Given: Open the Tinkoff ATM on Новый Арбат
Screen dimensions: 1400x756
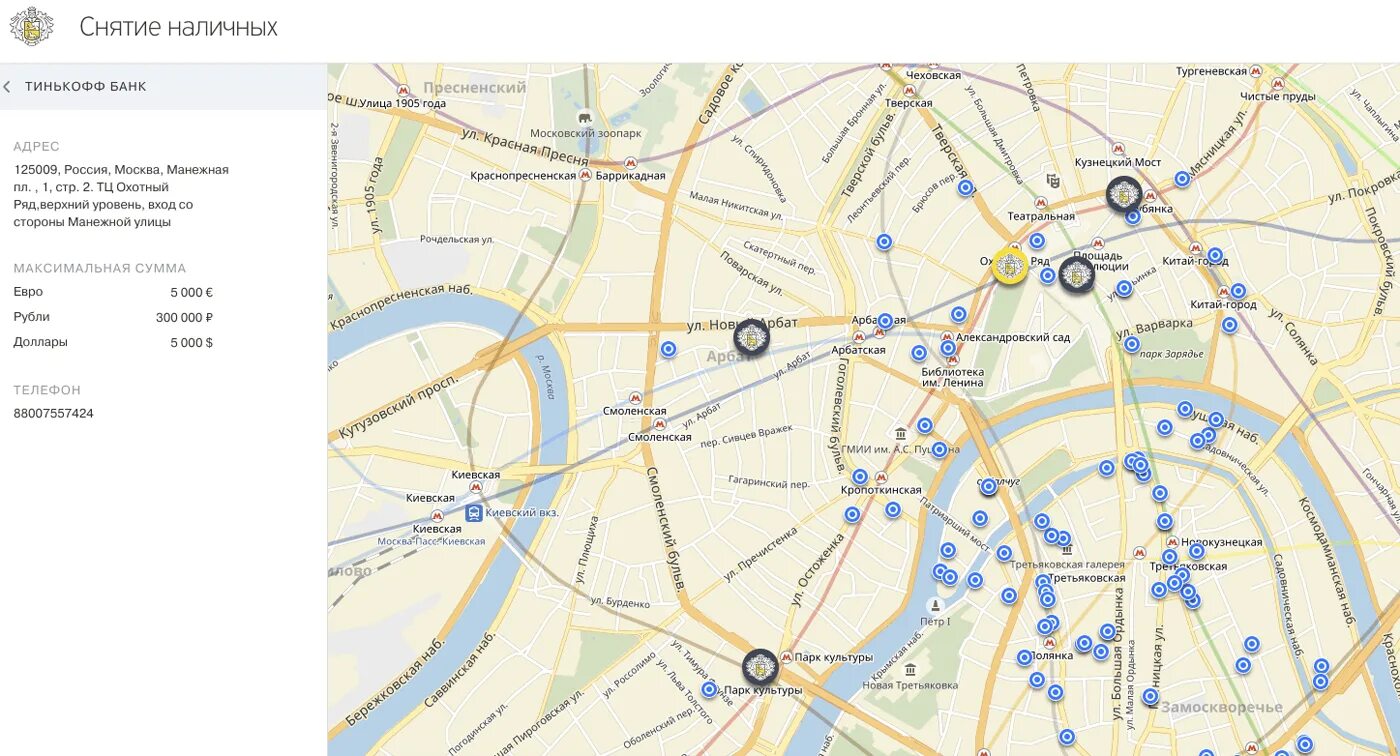Looking at the screenshot, I should (x=751, y=337).
